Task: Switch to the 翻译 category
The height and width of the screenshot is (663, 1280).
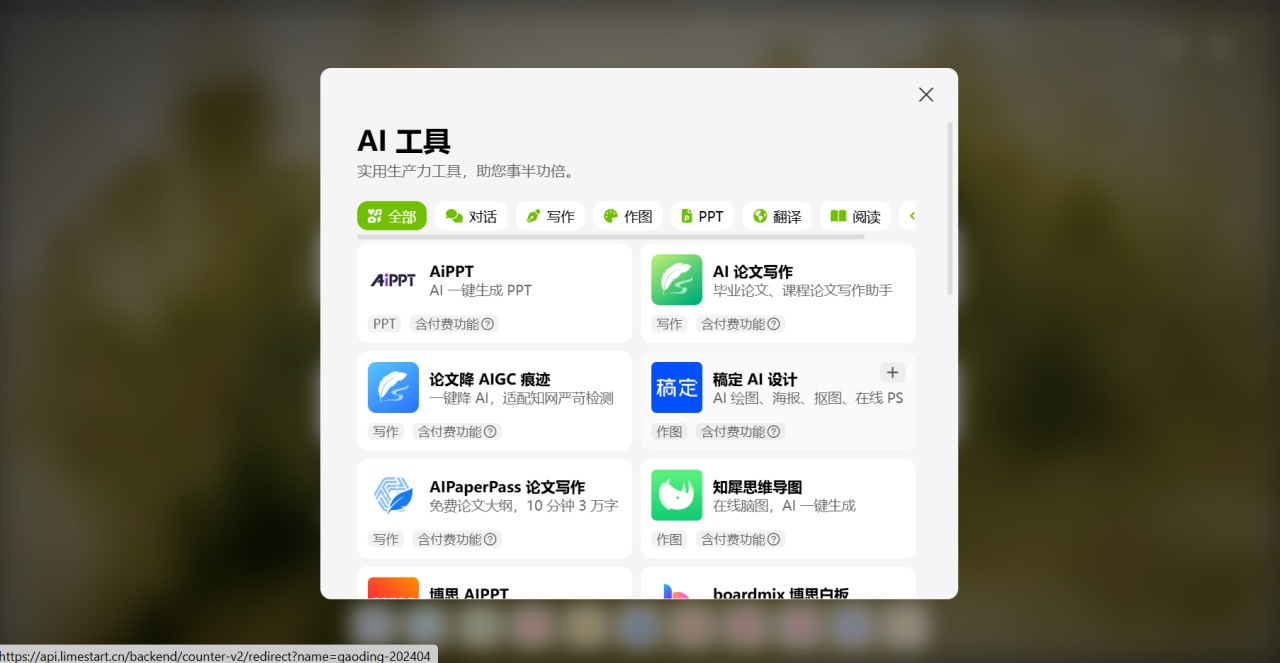Action: (x=777, y=216)
